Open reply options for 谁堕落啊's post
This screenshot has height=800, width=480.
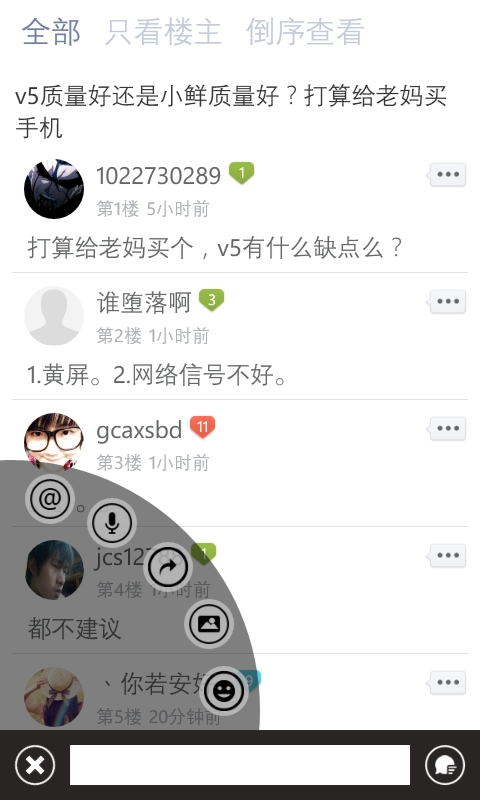pyautogui.click(x=447, y=302)
